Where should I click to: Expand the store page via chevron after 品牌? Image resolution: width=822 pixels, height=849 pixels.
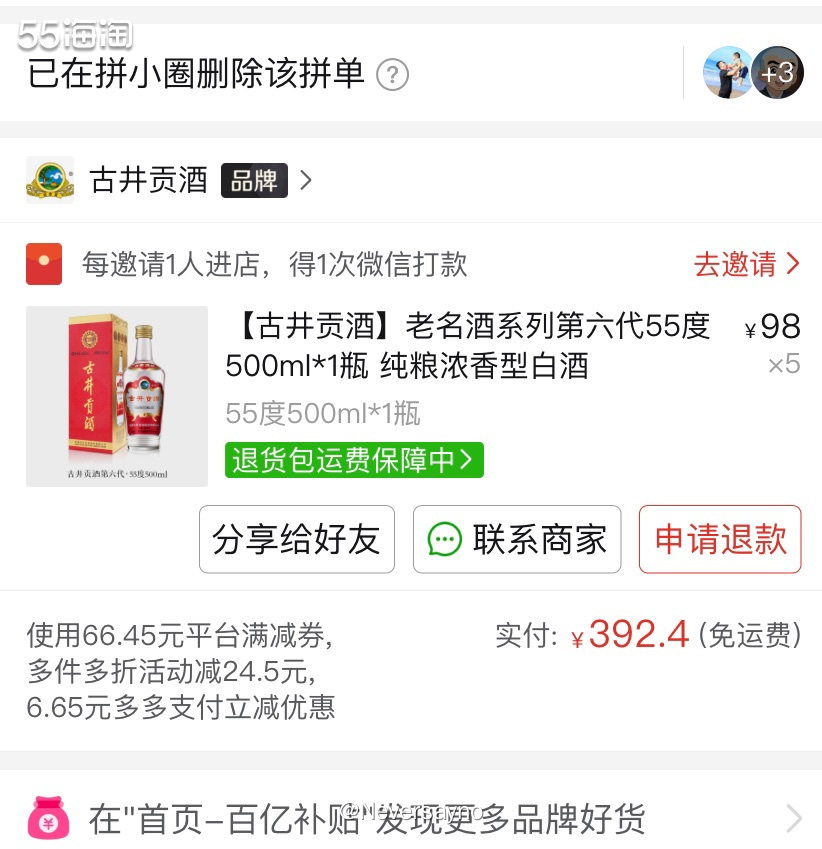pyautogui.click(x=305, y=180)
